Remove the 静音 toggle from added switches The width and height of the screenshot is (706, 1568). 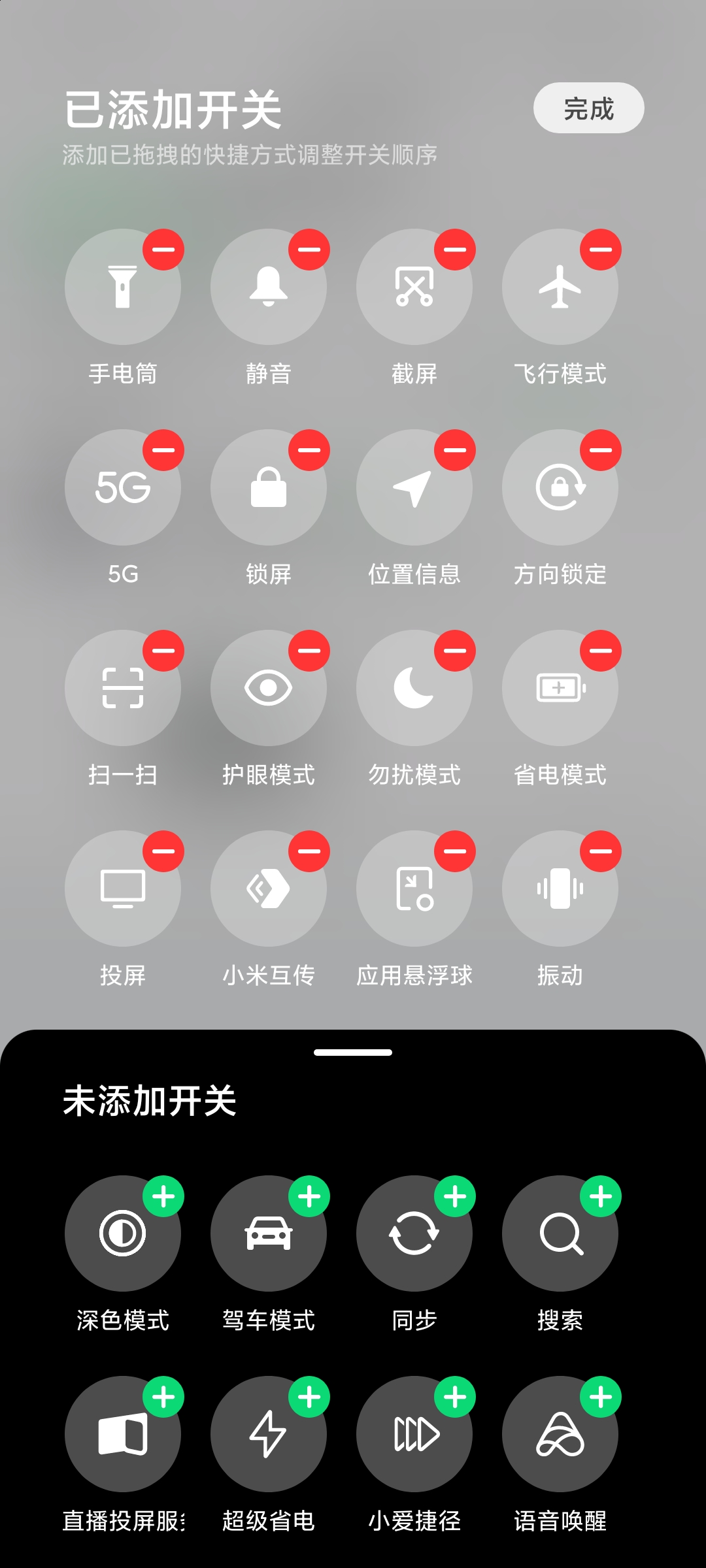click(309, 250)
